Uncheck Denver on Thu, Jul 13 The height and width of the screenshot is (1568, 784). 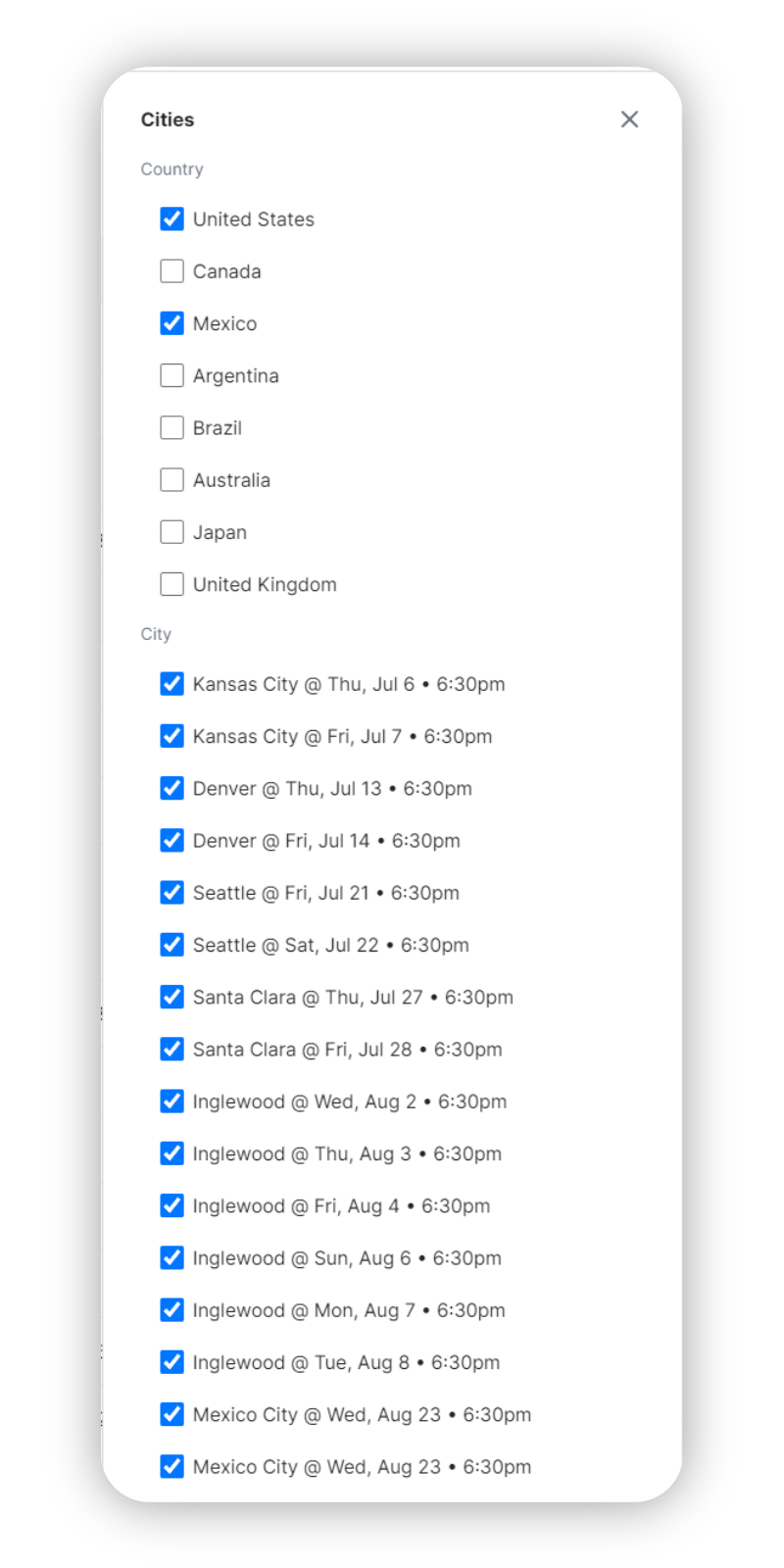(171, 788)
